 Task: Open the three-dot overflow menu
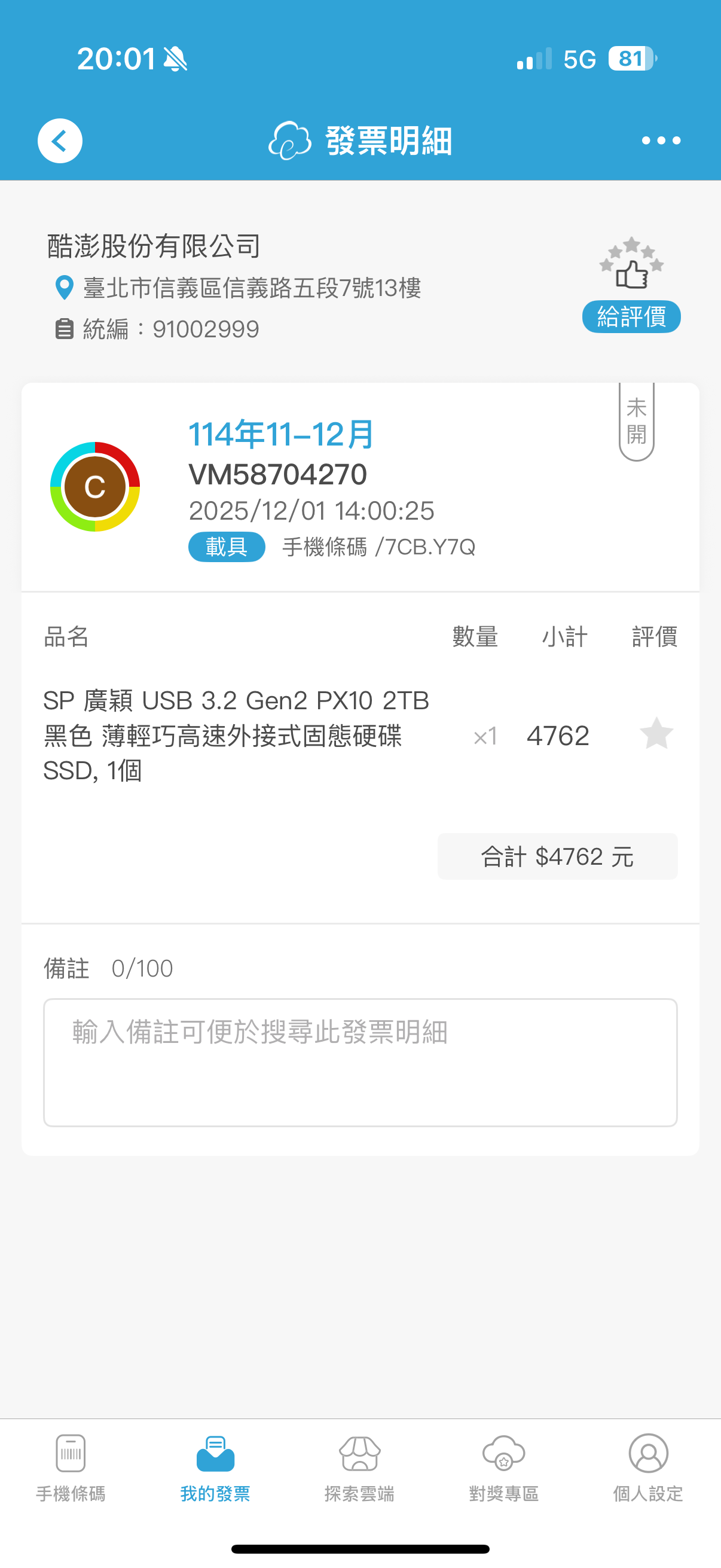(661, 141)
